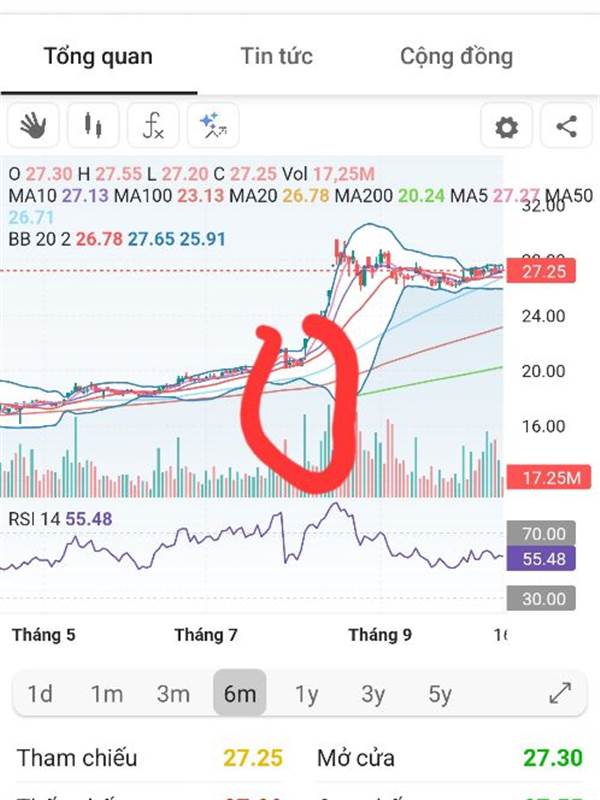Switch to the 3y range
This screenshot has width=600, height=800.
pyautogui.click(x=373, y=694)
